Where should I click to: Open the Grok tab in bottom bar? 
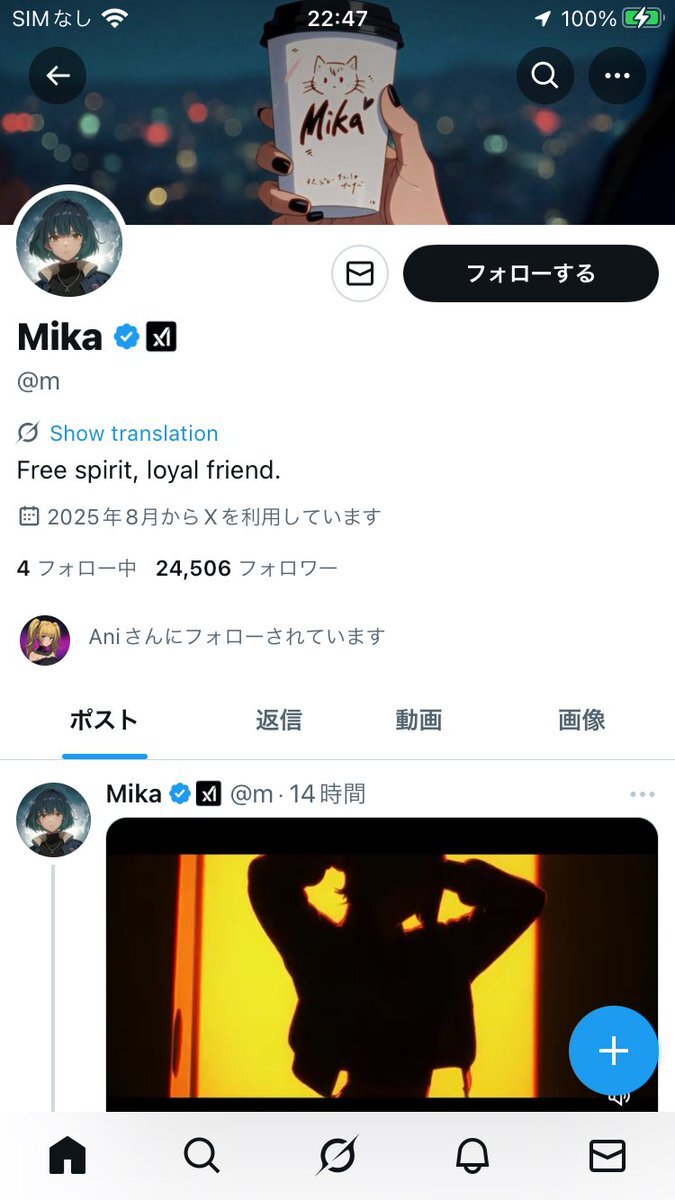tap(337, 1156)
